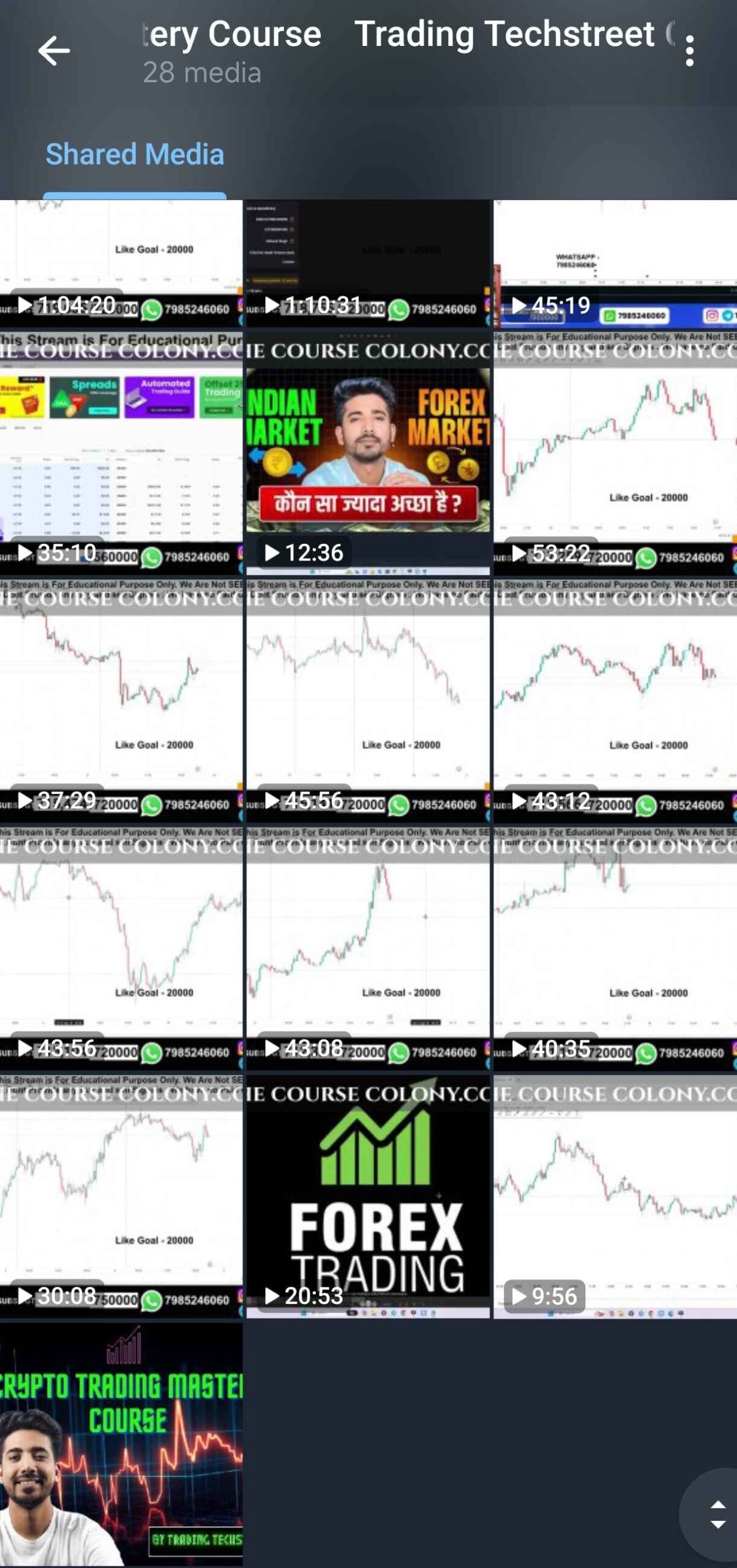Open the 45:19 video thumbnail

pos(615,263)
